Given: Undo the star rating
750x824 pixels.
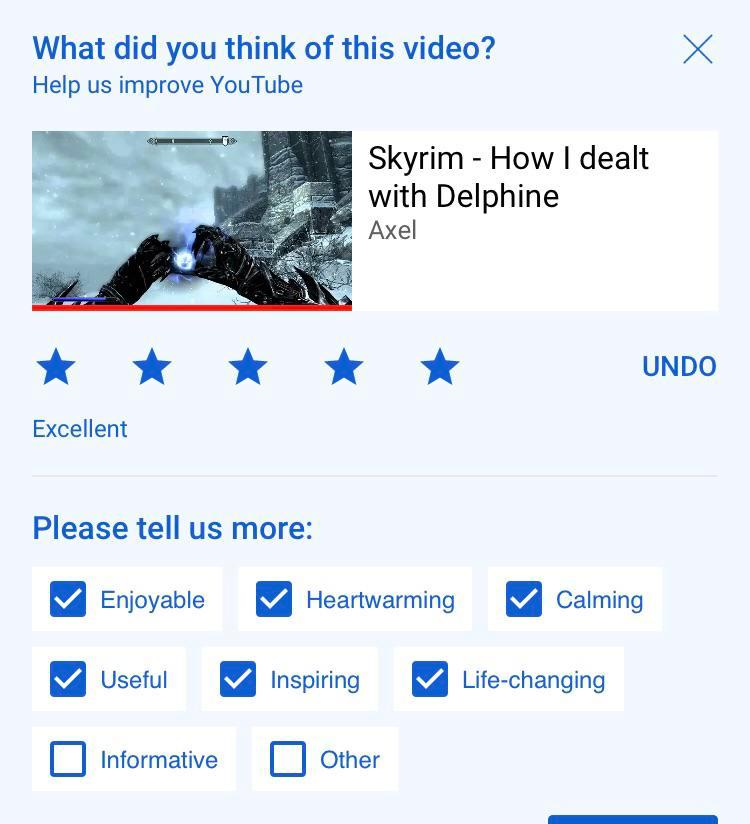Looking at the screenshot, I should 679,367.
